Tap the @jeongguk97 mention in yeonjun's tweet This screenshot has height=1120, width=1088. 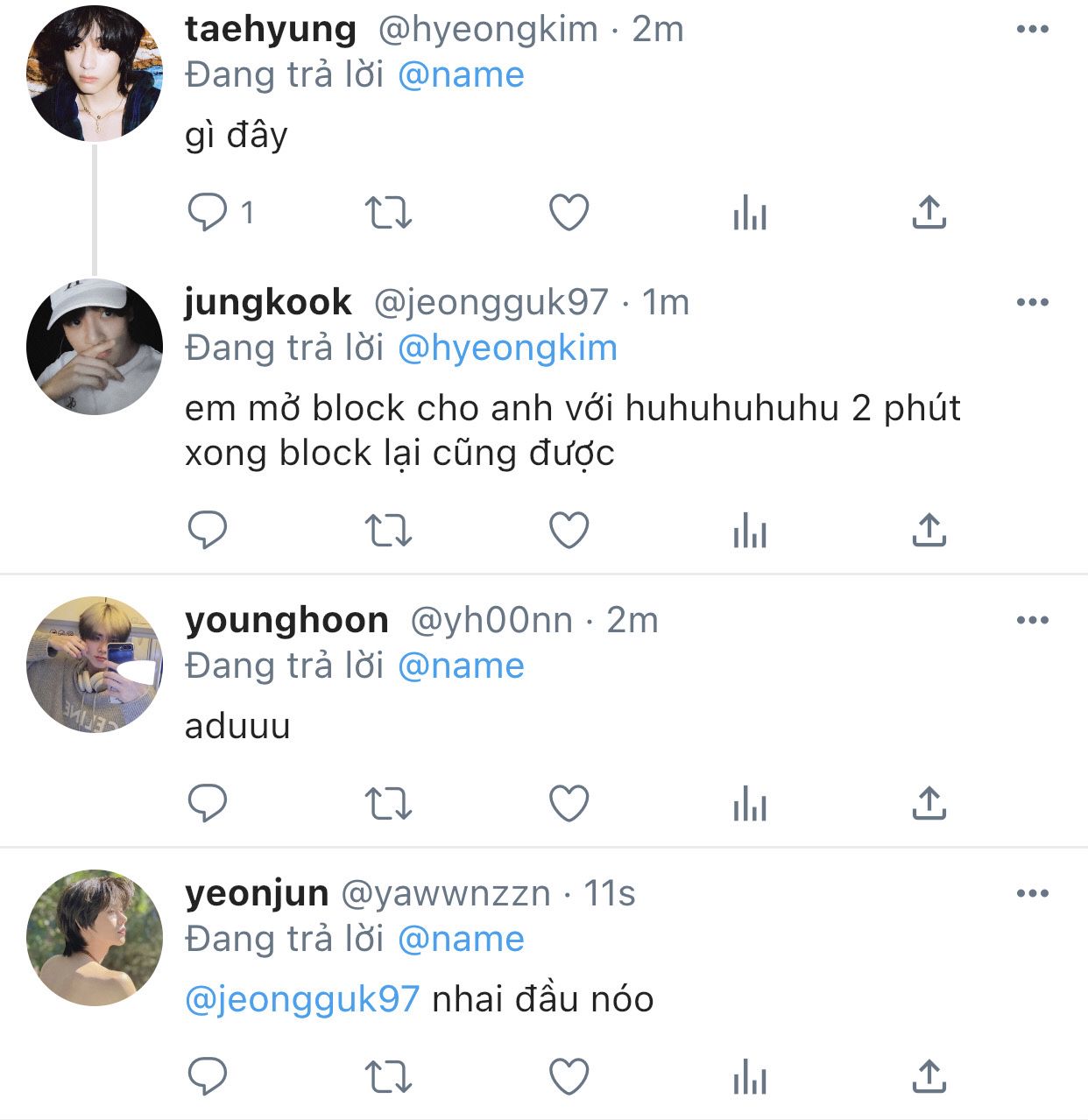point(302,999)
